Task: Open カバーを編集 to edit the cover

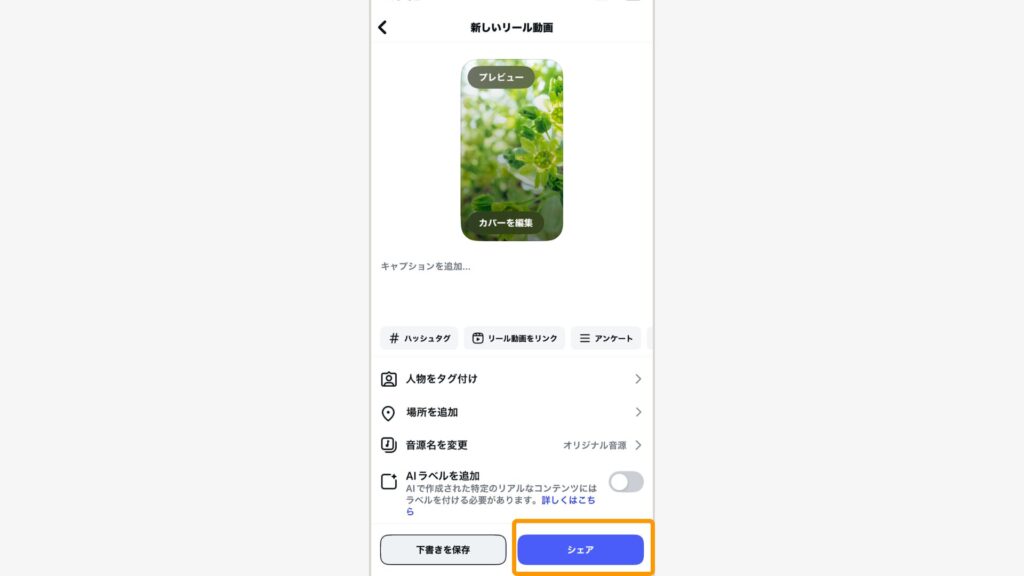Action: pyautogui.click(x=505, y=222)
